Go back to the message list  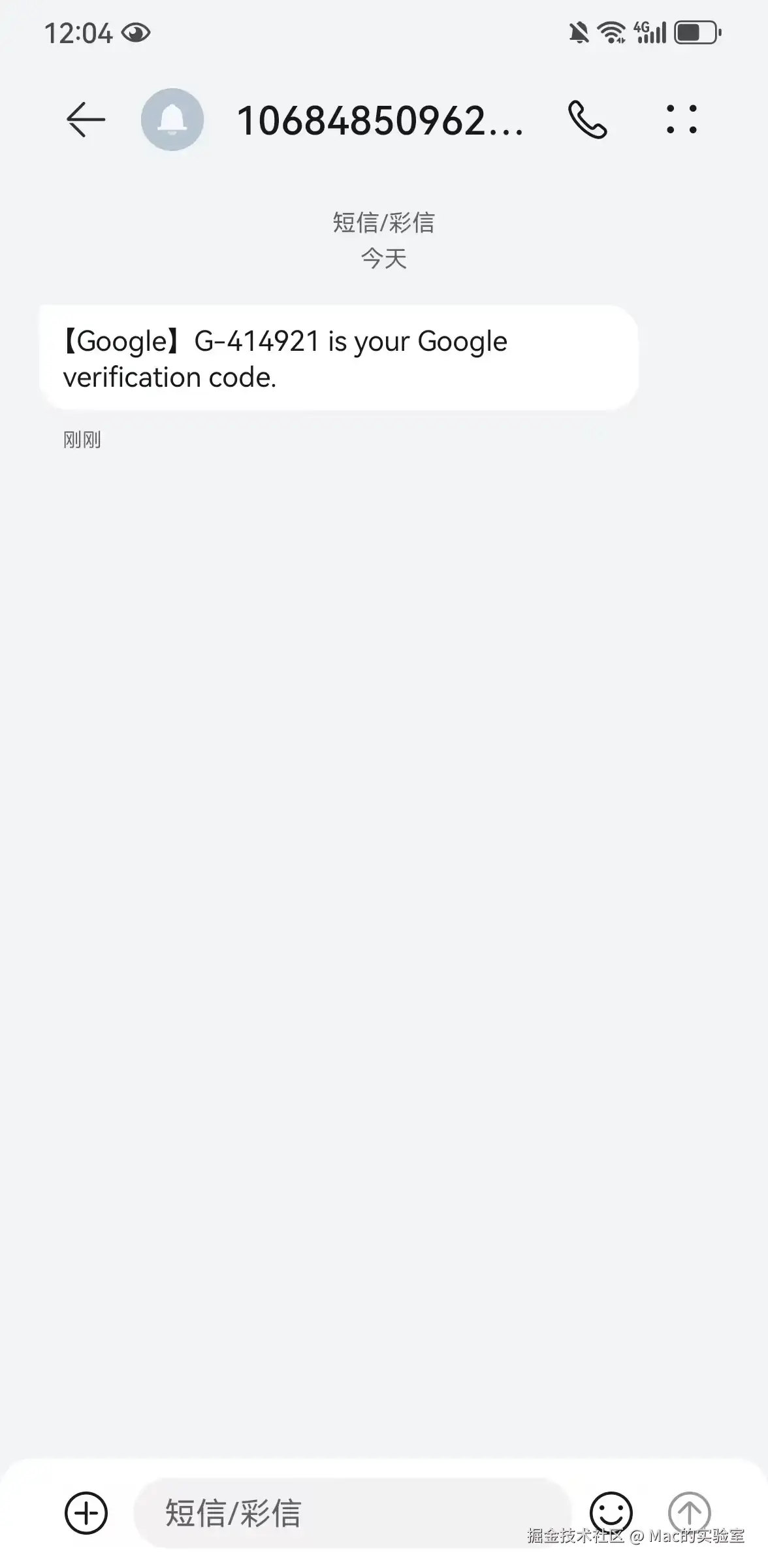pyautogui.click(x=86, y=120)
